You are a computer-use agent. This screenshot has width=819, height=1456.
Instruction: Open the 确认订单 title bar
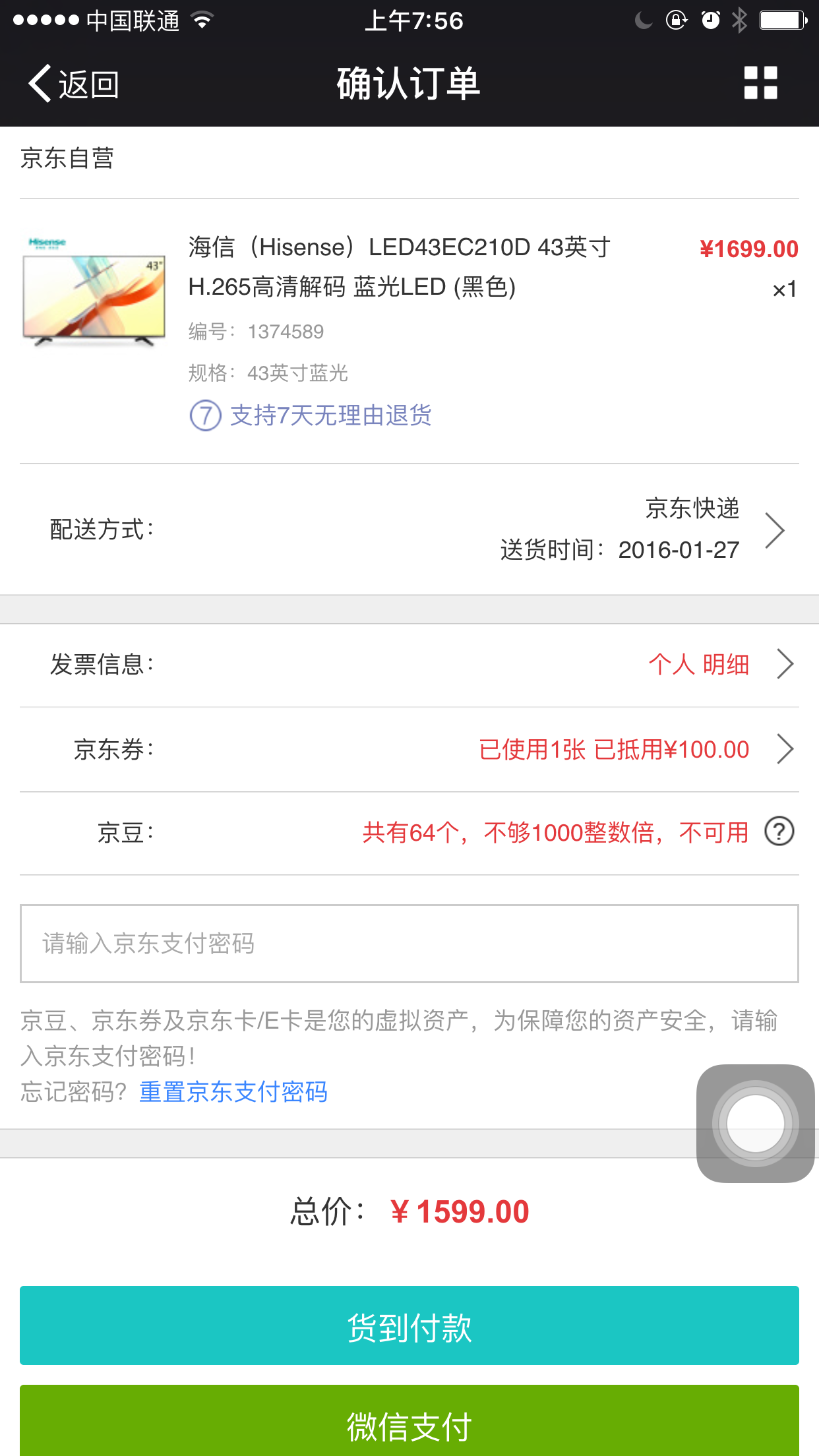(409, 84)
